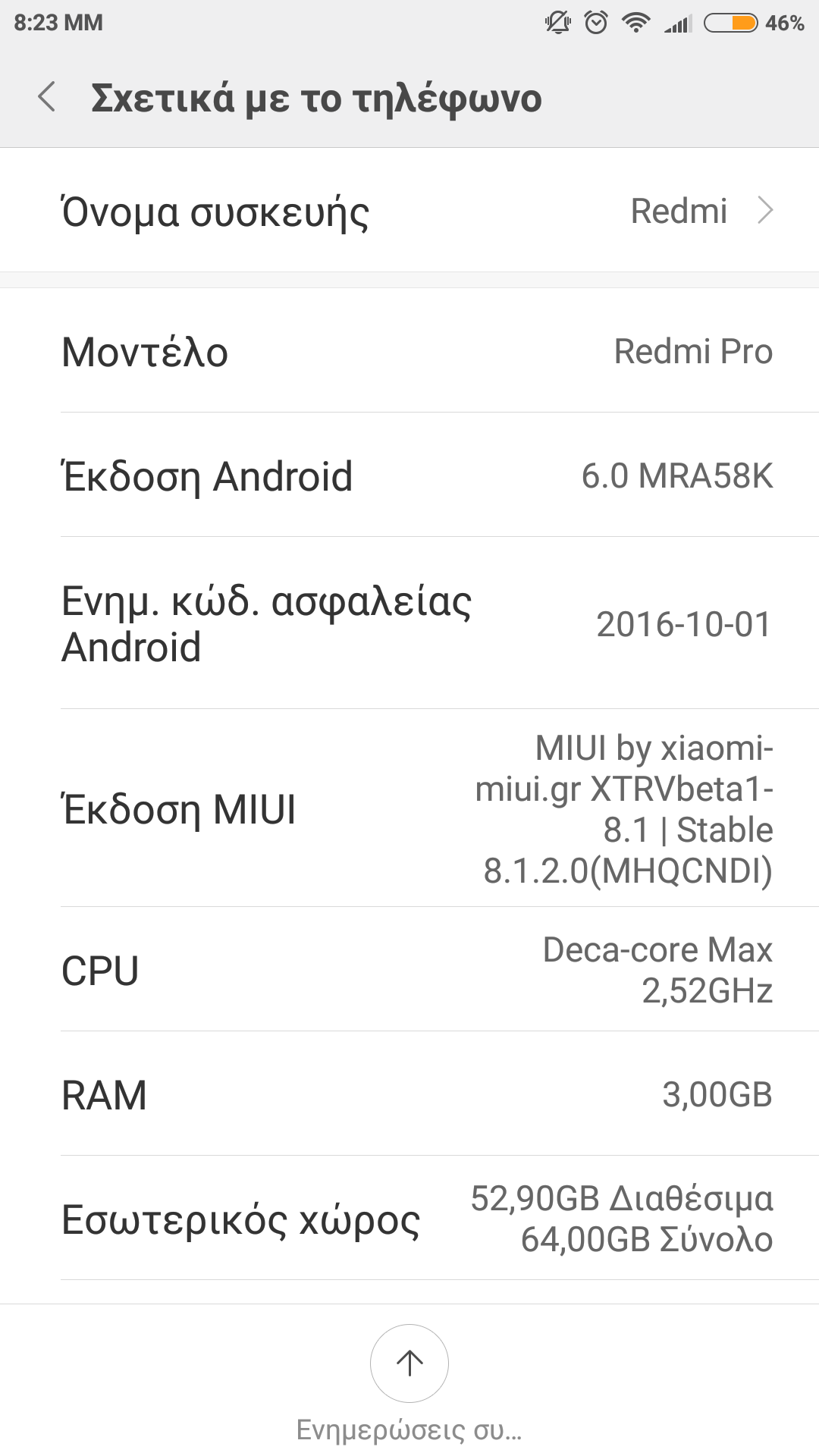The image size is (819, 1456).
Task: Open the Εσωτερικός χώρος storage row
Action: point(409,1219)
